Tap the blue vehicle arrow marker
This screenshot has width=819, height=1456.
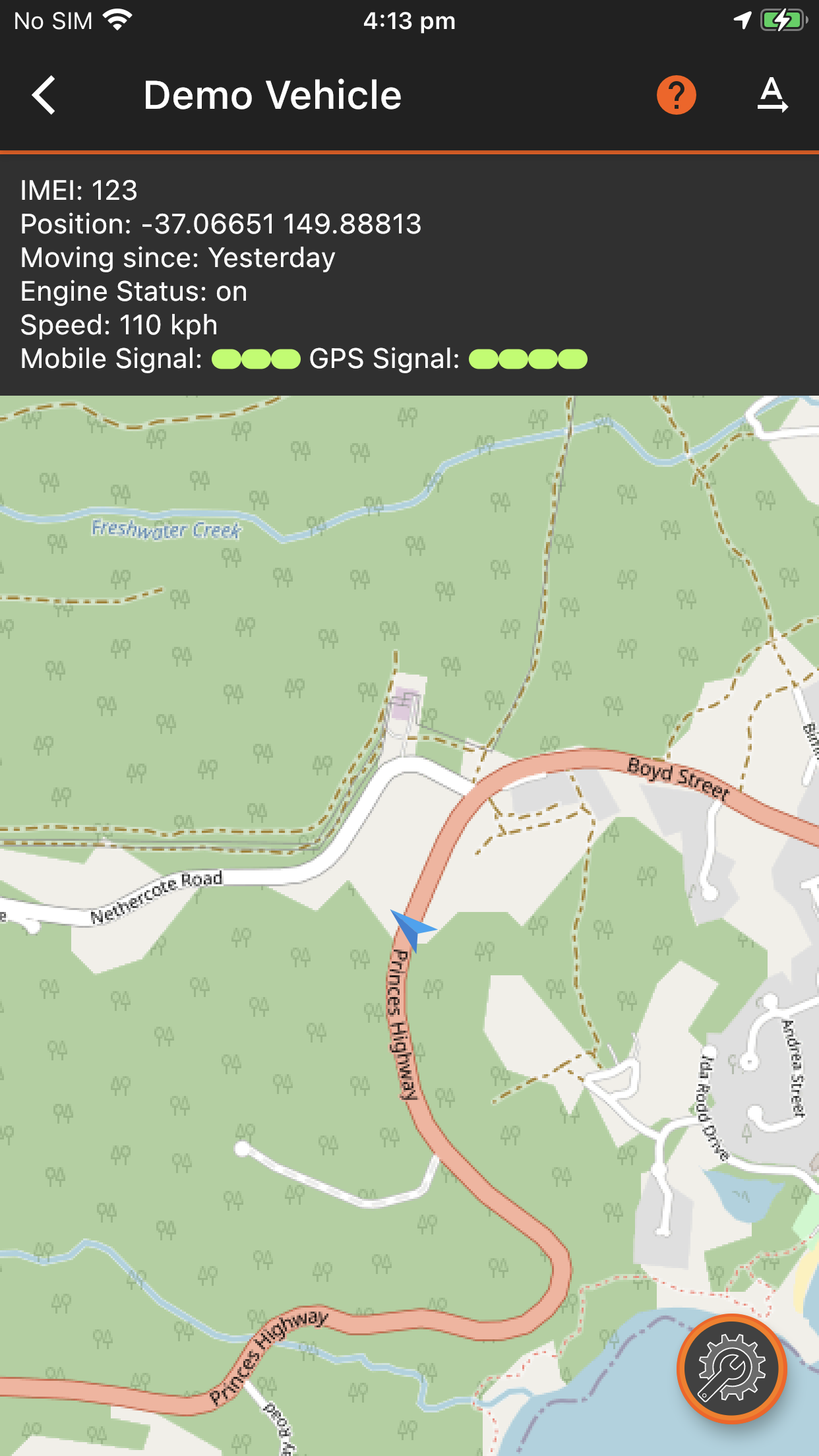[413, 928]
